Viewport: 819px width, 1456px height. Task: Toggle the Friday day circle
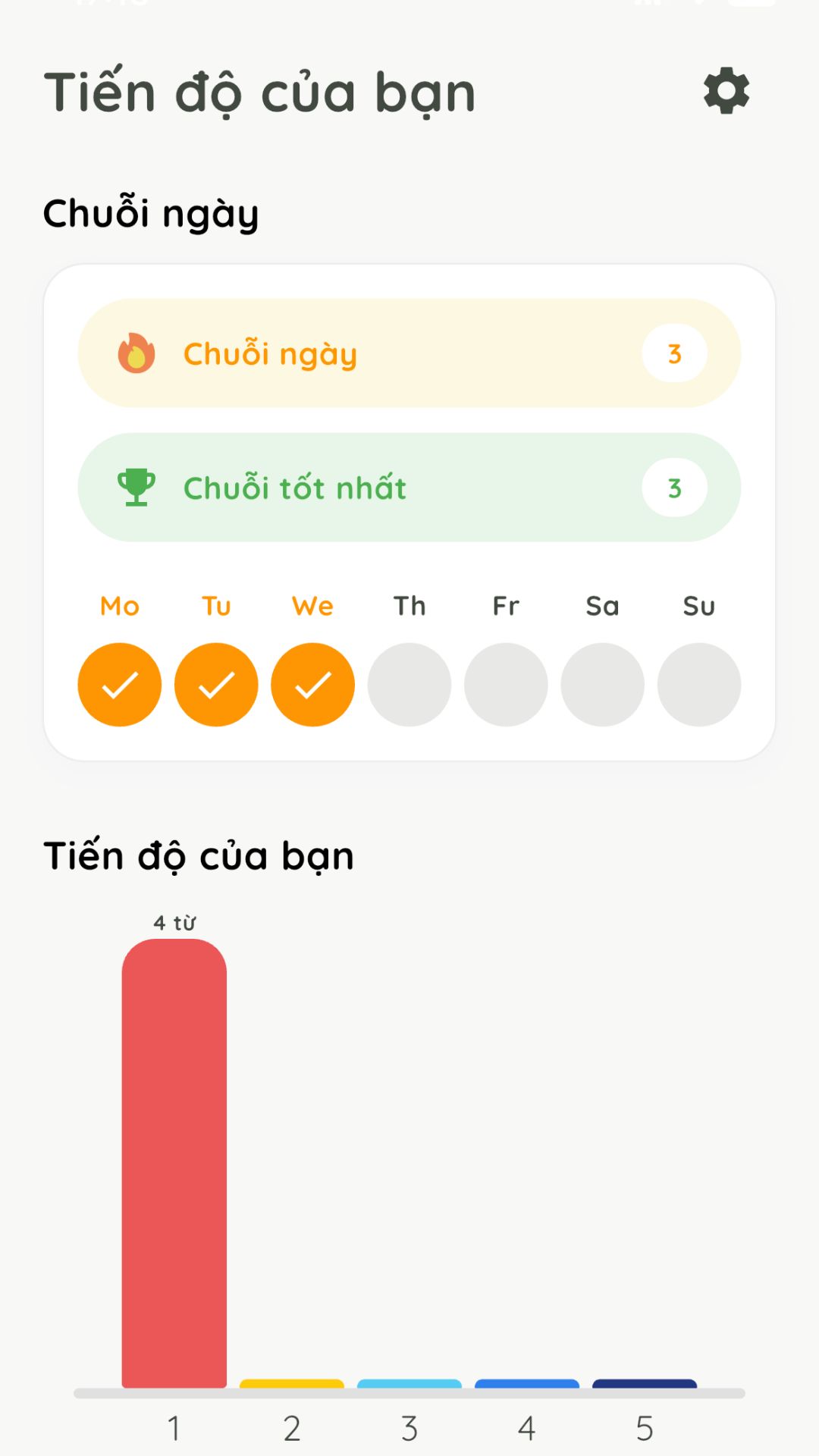(x=506, y=684)
